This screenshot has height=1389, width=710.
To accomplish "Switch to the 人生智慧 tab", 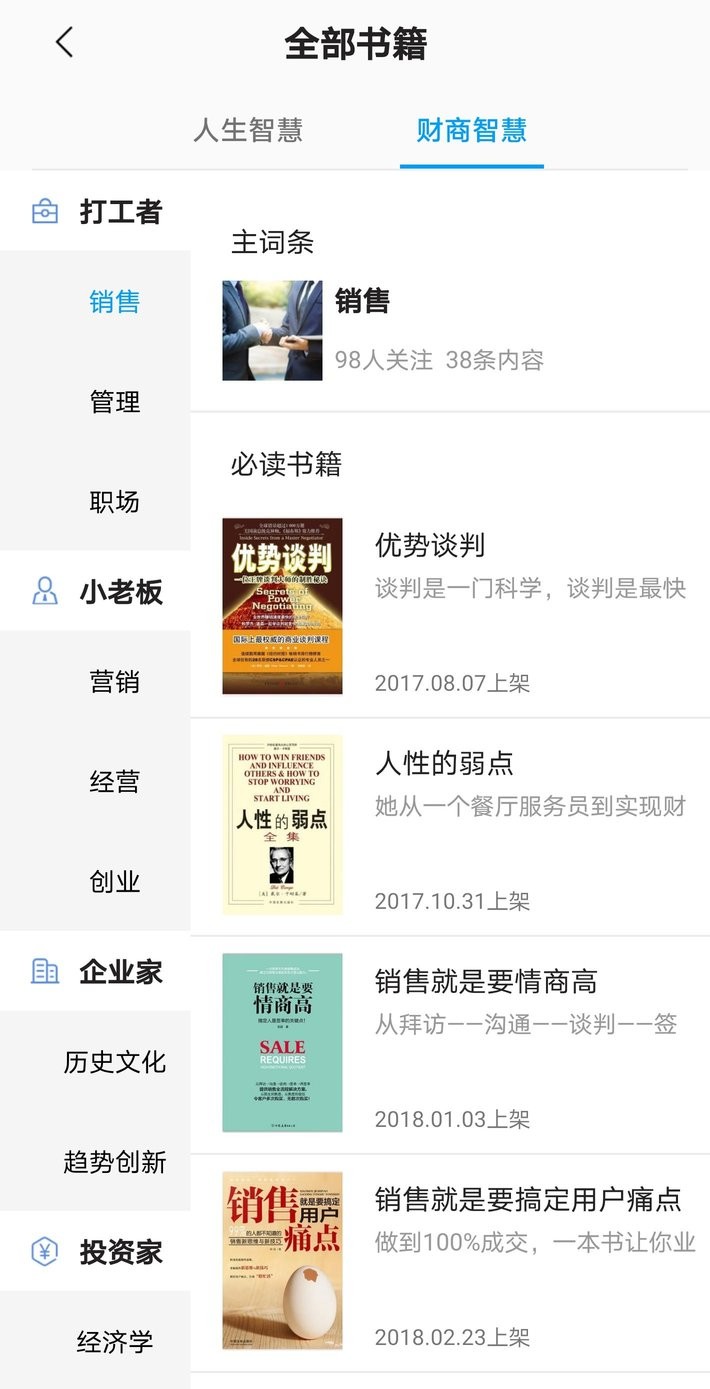I will pyautogui.click(x=247, y=130).
